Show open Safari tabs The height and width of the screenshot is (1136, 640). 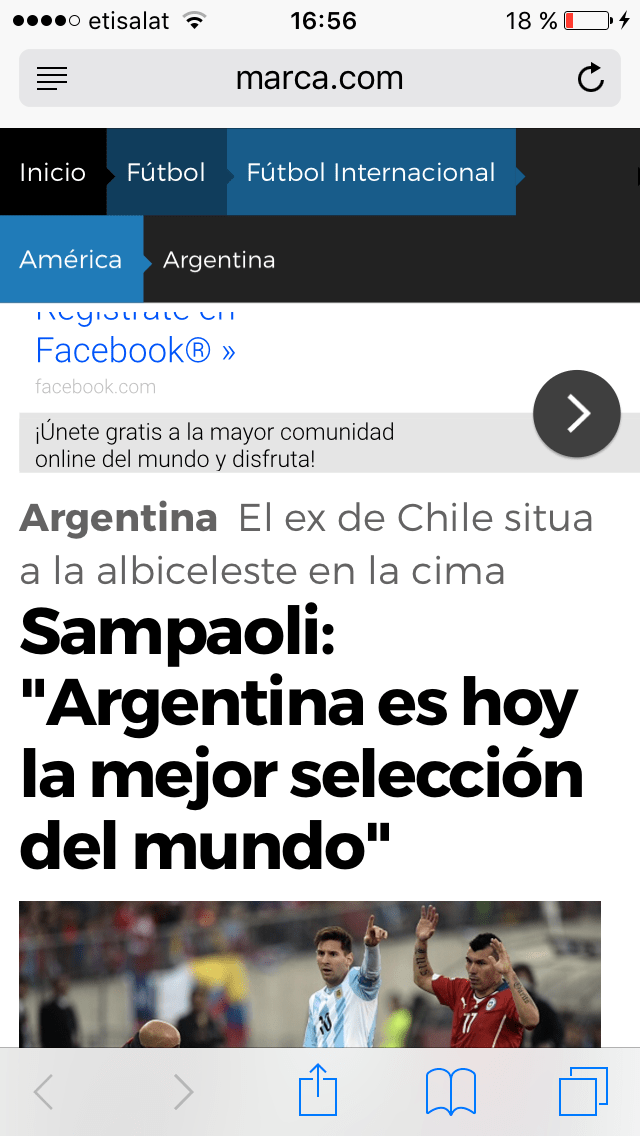[x=583, y=1091]
